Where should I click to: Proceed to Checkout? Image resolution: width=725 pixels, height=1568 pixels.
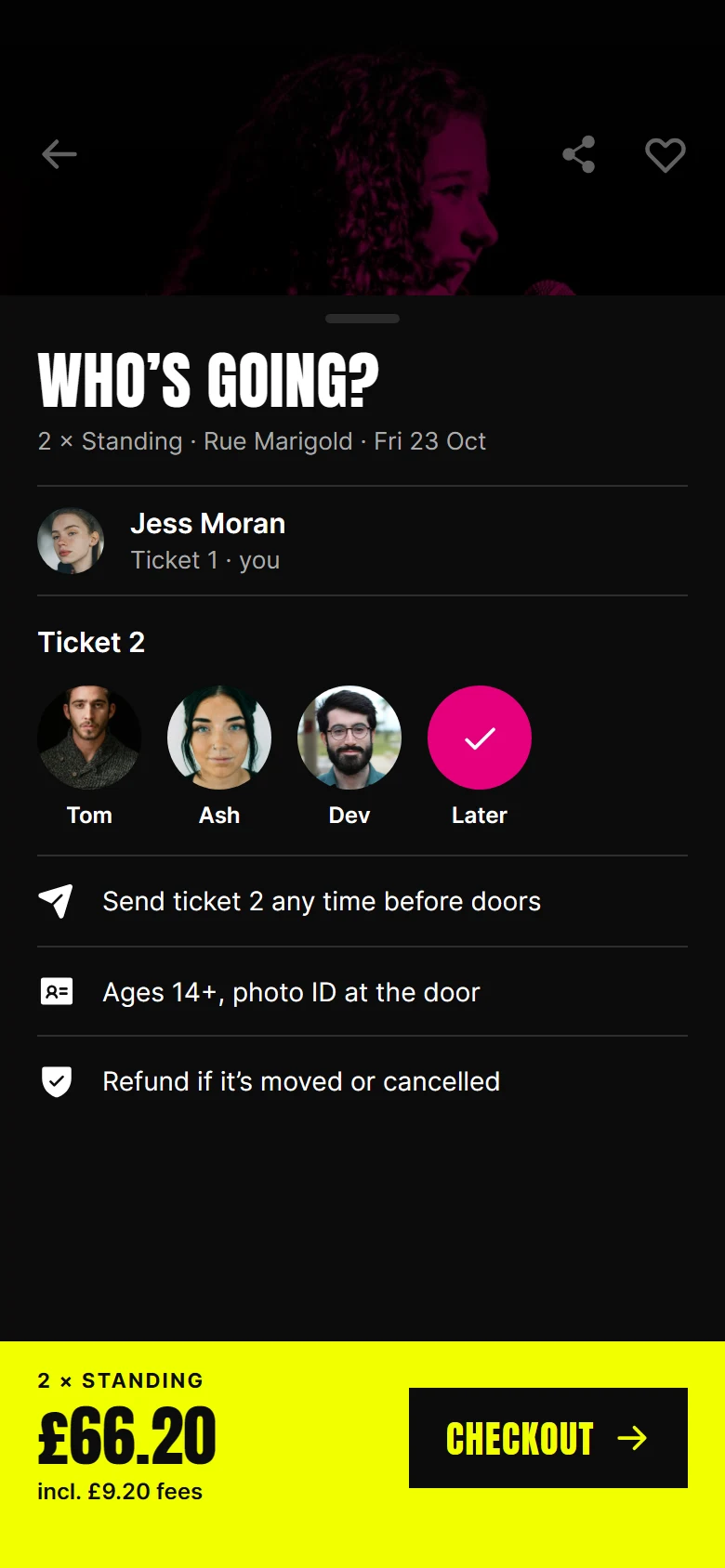[548, 1438]
